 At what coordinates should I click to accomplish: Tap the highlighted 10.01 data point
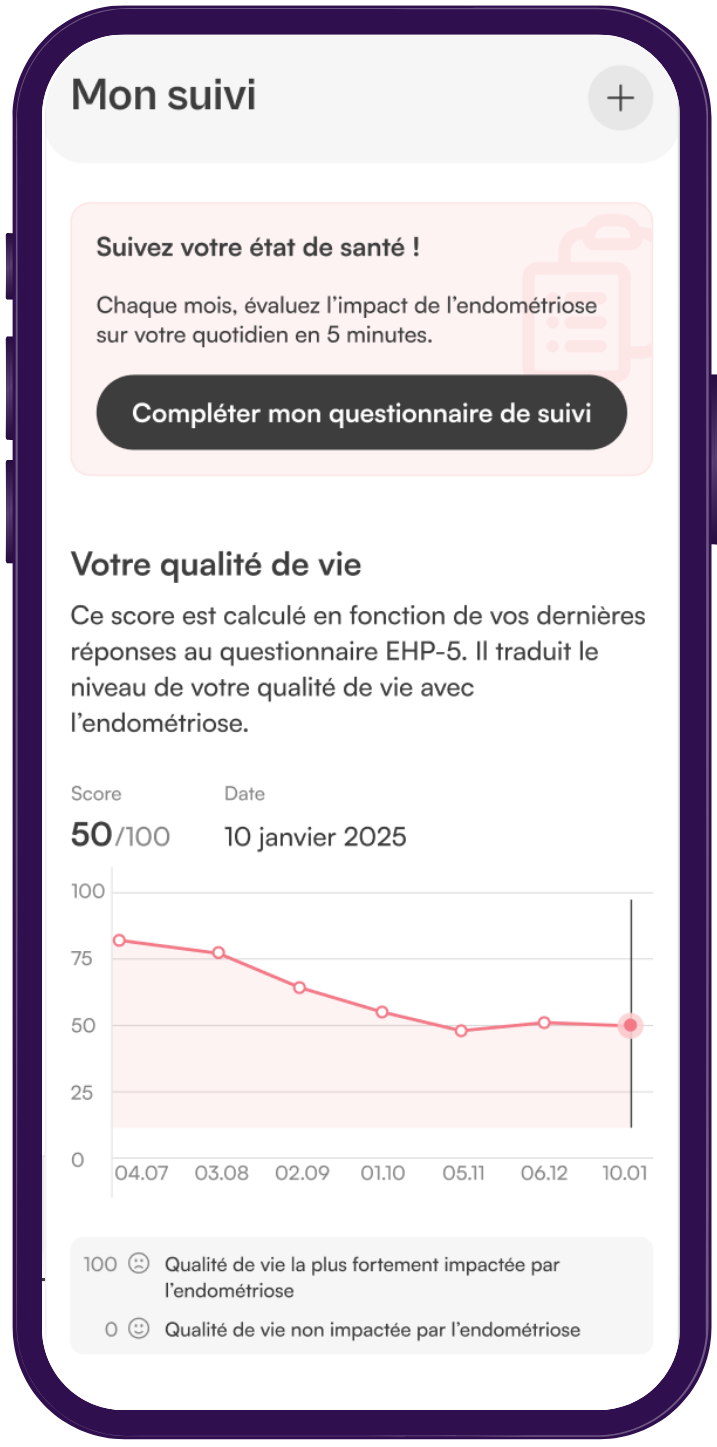coord(630,1025)
